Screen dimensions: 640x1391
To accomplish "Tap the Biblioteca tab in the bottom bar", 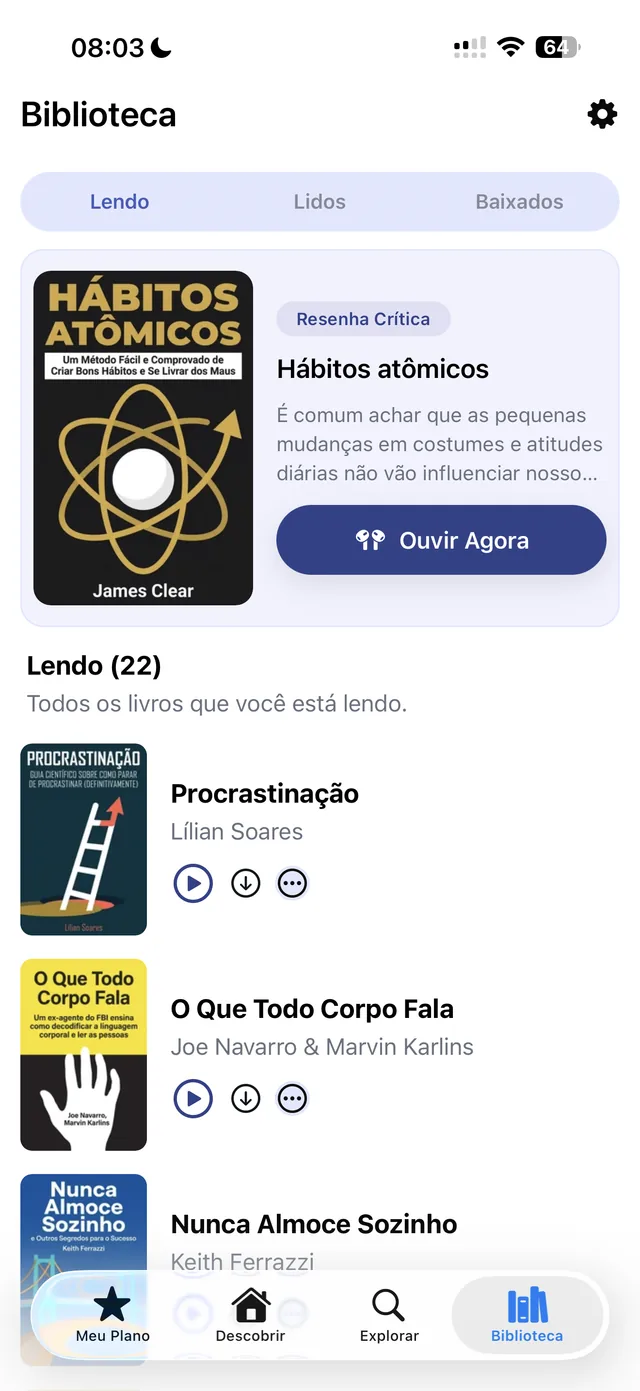I will point(527,1314).
